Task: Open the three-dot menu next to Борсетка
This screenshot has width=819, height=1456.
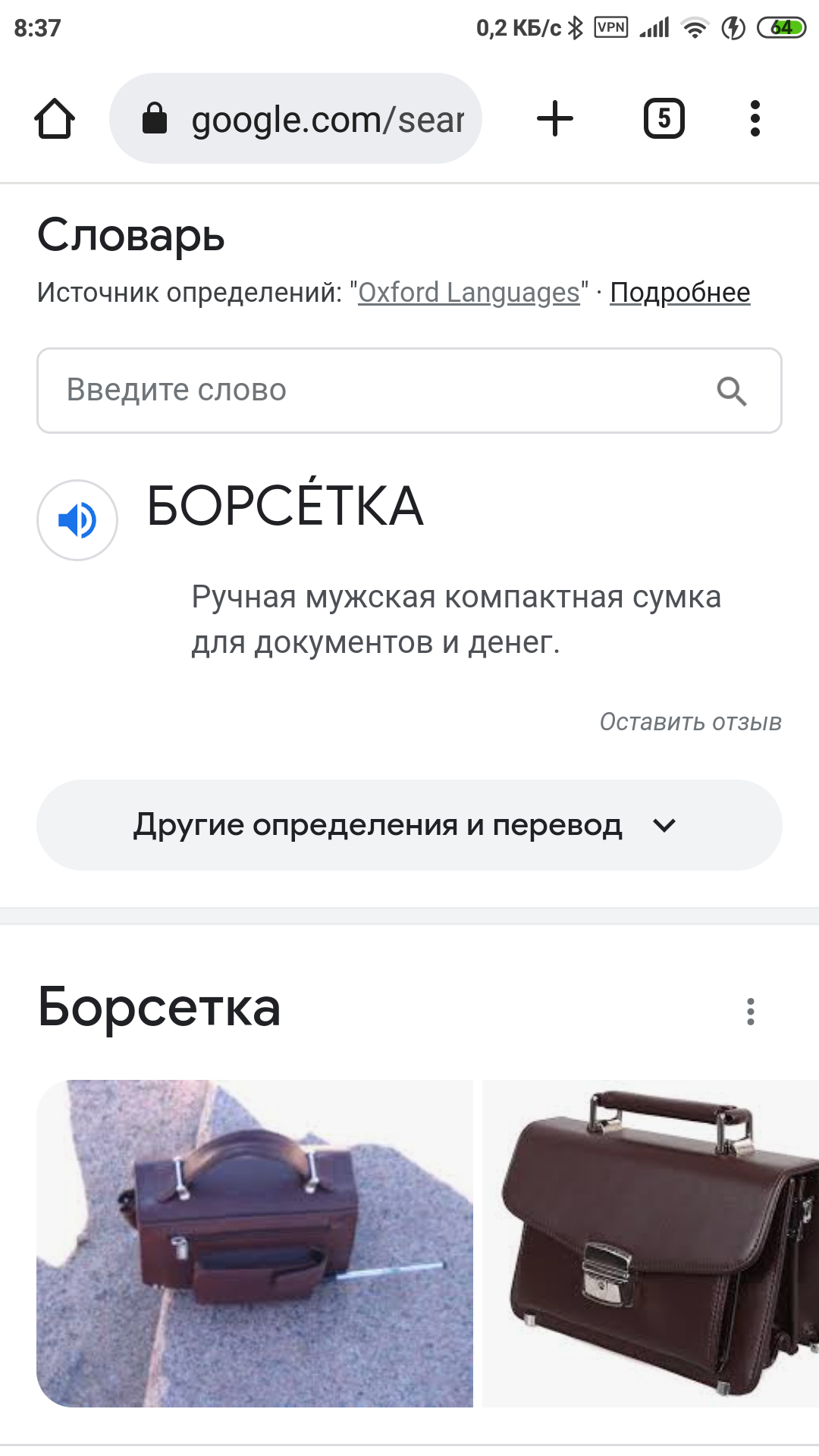Action: [751, 1012]
